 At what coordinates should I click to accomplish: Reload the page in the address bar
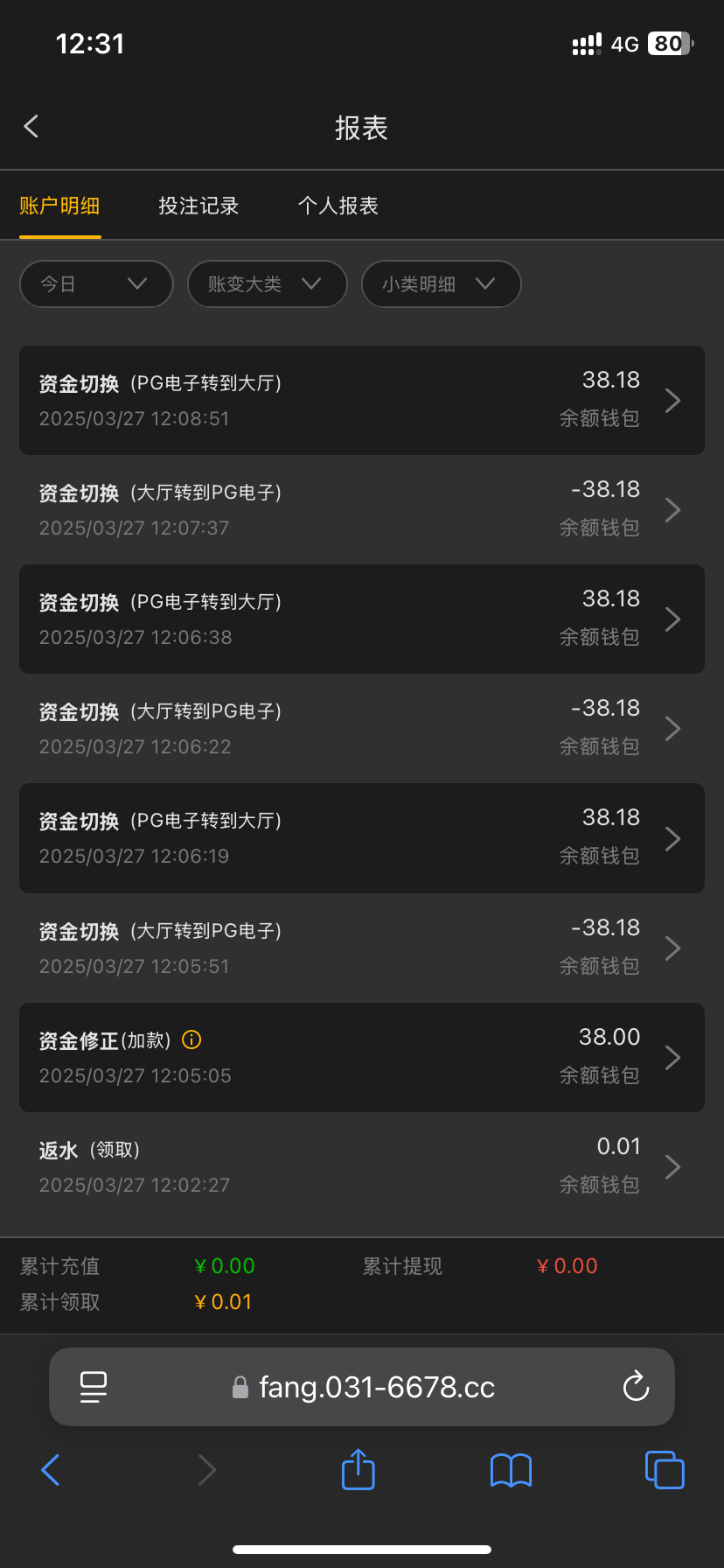pyautogui.click(x=636, y=1387)
